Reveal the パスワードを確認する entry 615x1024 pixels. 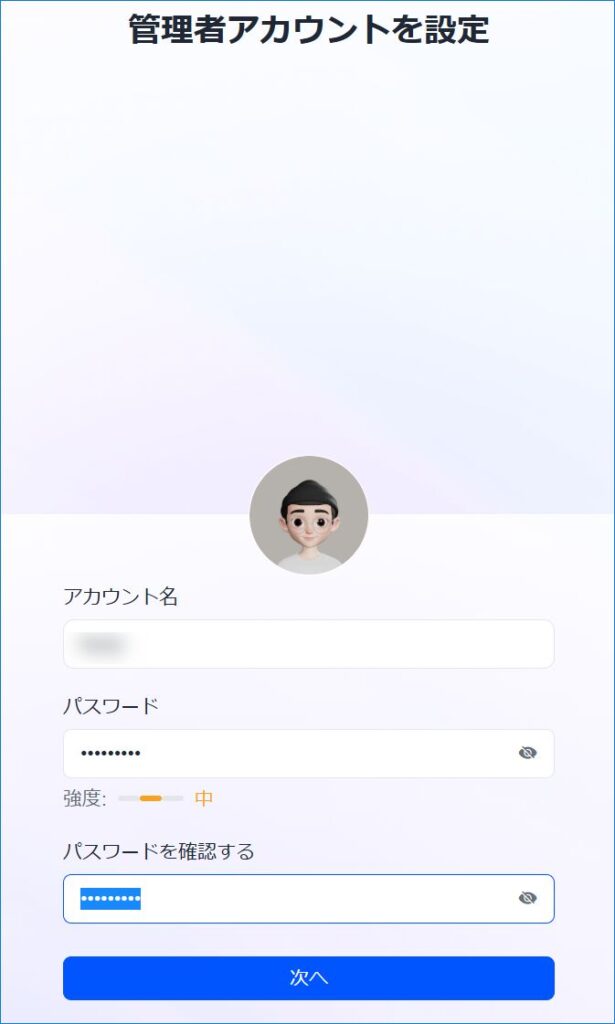click(528, 899)
